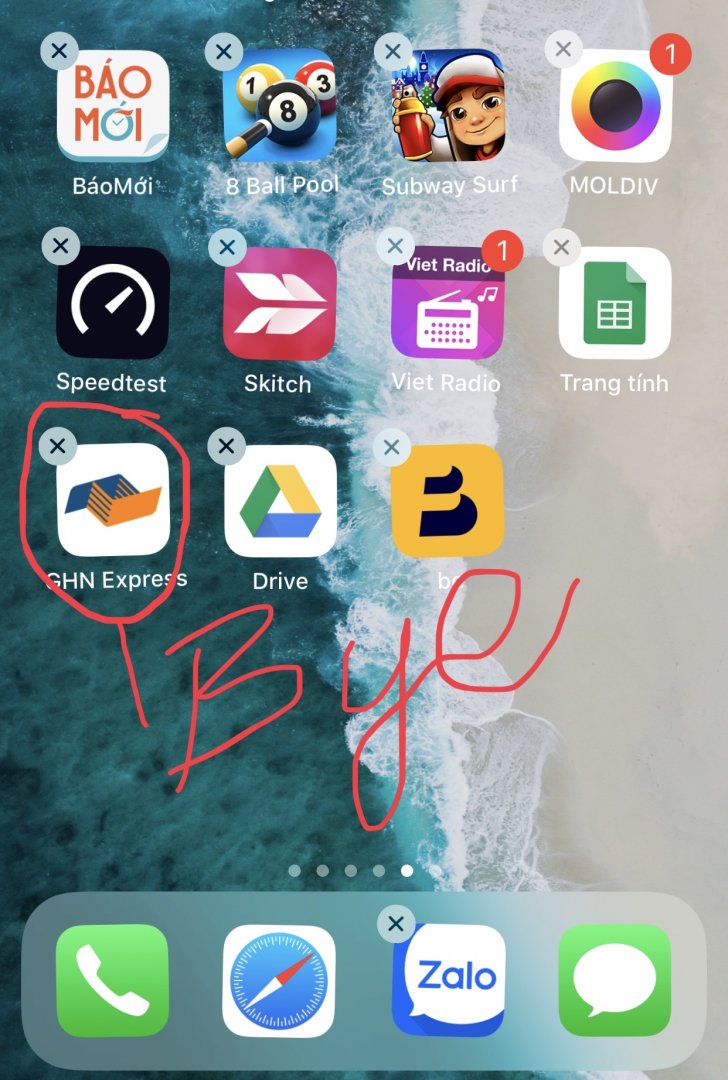Open Subway Surf game

pyautogui.click(x=448, y=106)
